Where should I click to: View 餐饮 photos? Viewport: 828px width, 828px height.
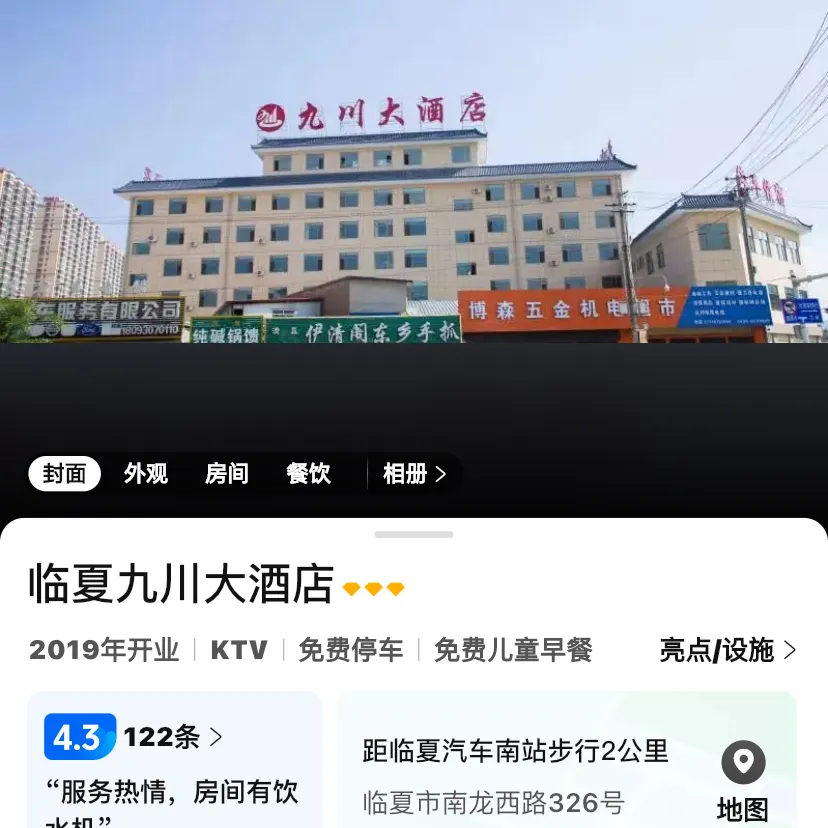click(x=308, y=474)
